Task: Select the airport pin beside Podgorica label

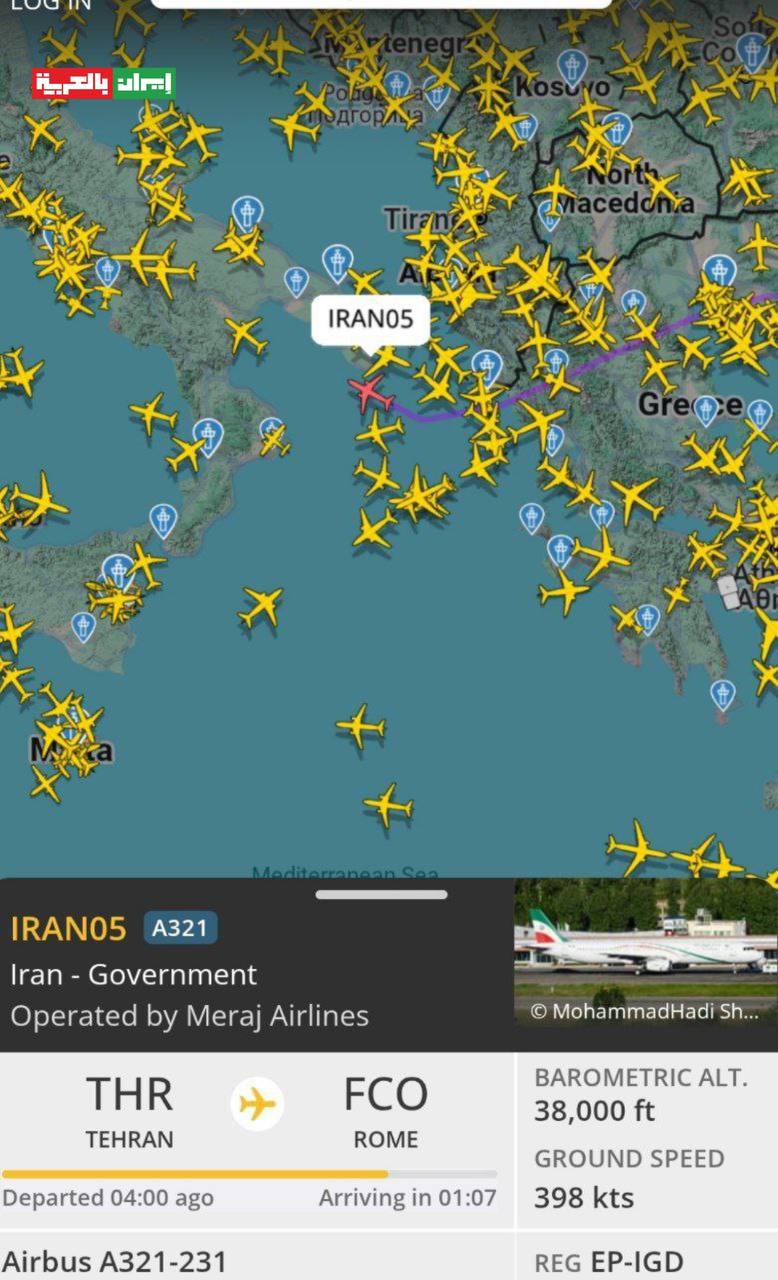Action: point(397,83)
